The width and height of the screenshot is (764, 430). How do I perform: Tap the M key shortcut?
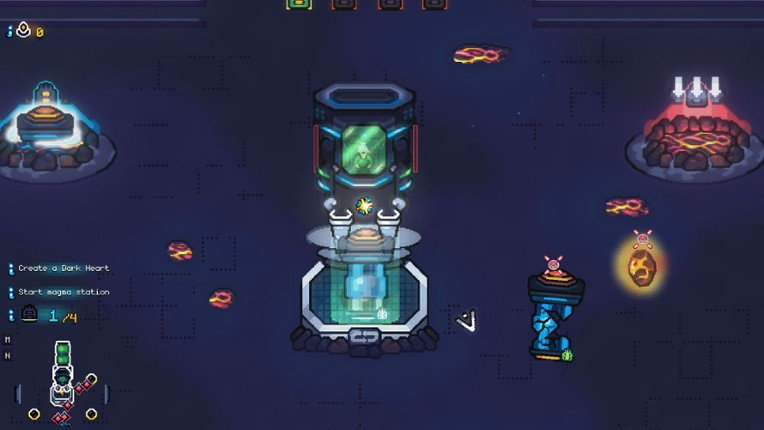point(8,340)
